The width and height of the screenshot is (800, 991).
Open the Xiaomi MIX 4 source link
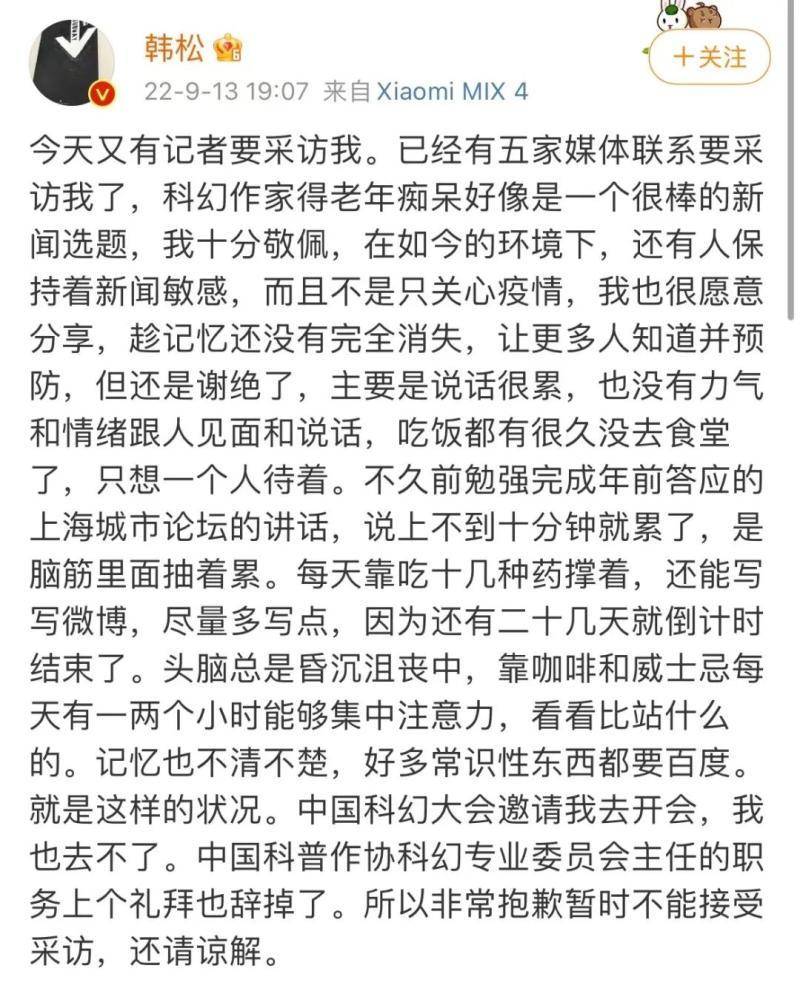tap(451, 92)
